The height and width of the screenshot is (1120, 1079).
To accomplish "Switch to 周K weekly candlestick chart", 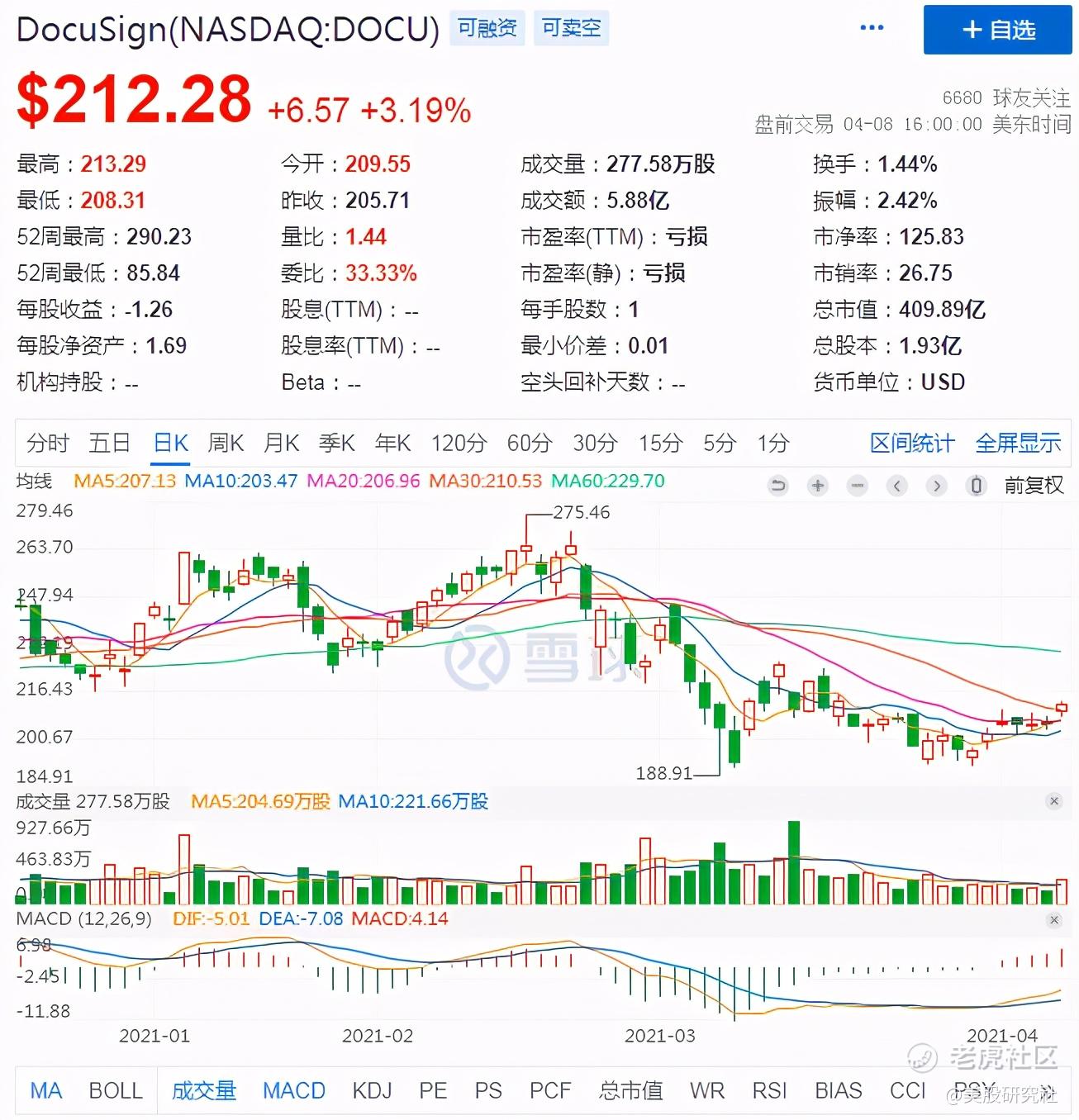I will pyautogui.click(x=226, y=444).
